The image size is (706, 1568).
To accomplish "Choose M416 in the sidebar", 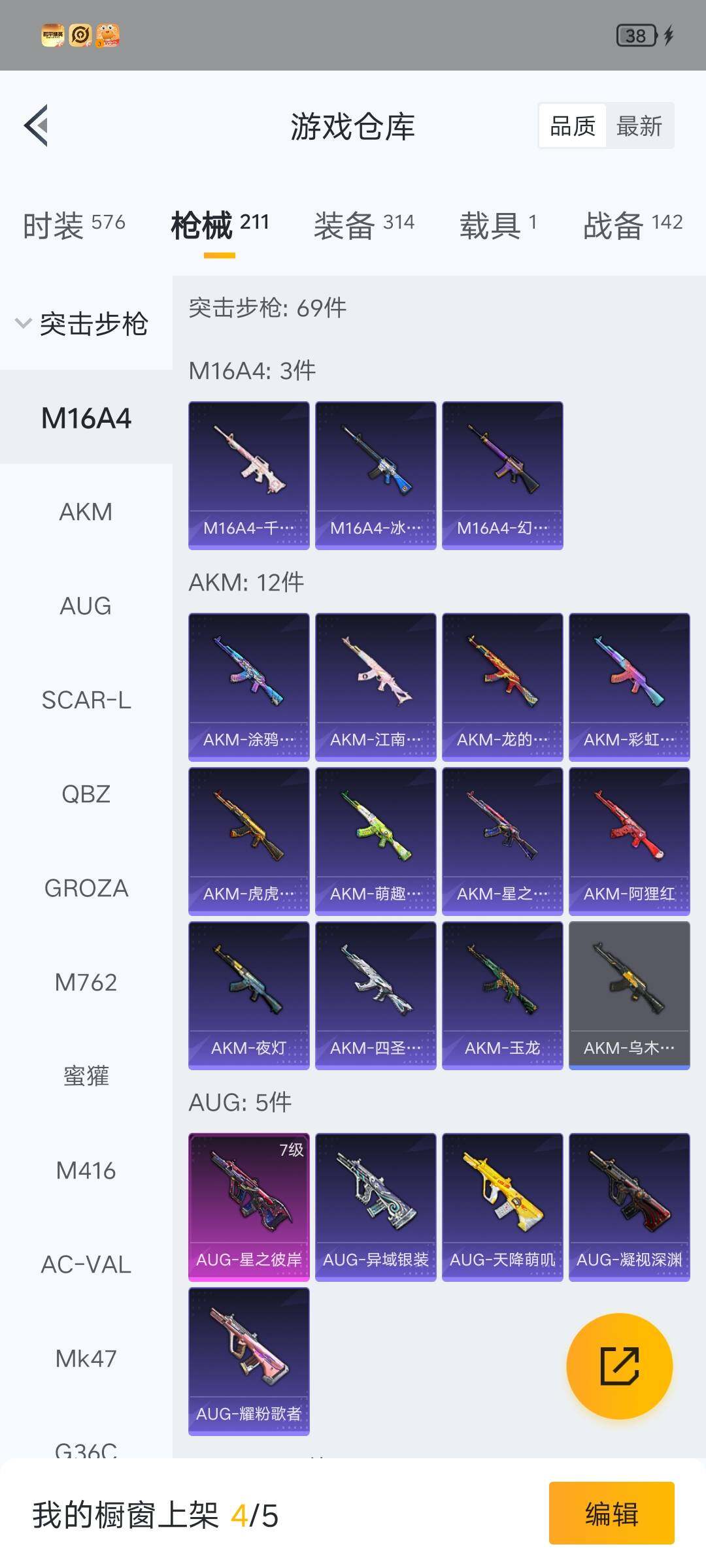I will 86,1171.
